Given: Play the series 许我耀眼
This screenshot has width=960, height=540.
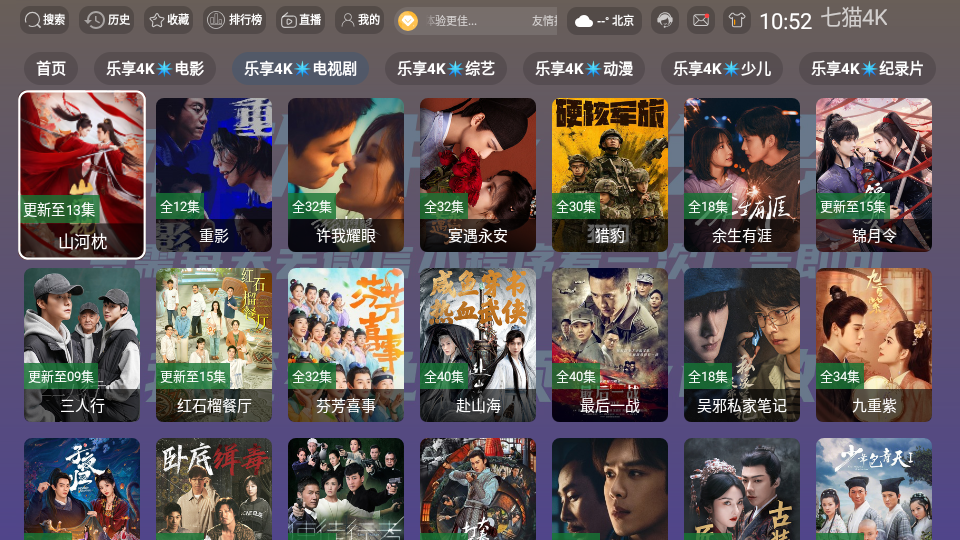Looking at the screenshot, I should click(x=346, y=175).
